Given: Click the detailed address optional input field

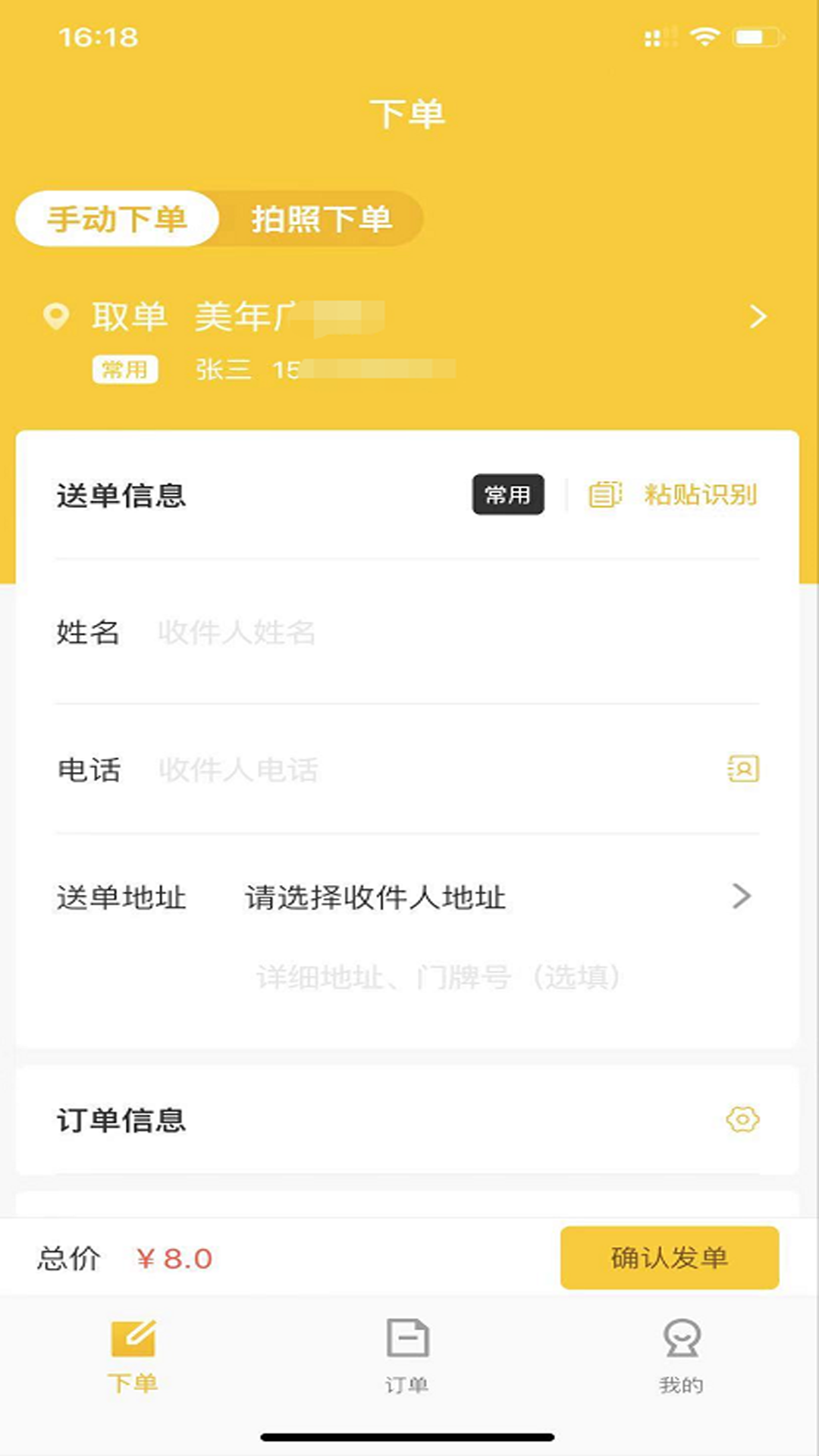Looking at the screenshot, I should pyautogui.click(x=438, y=977).
